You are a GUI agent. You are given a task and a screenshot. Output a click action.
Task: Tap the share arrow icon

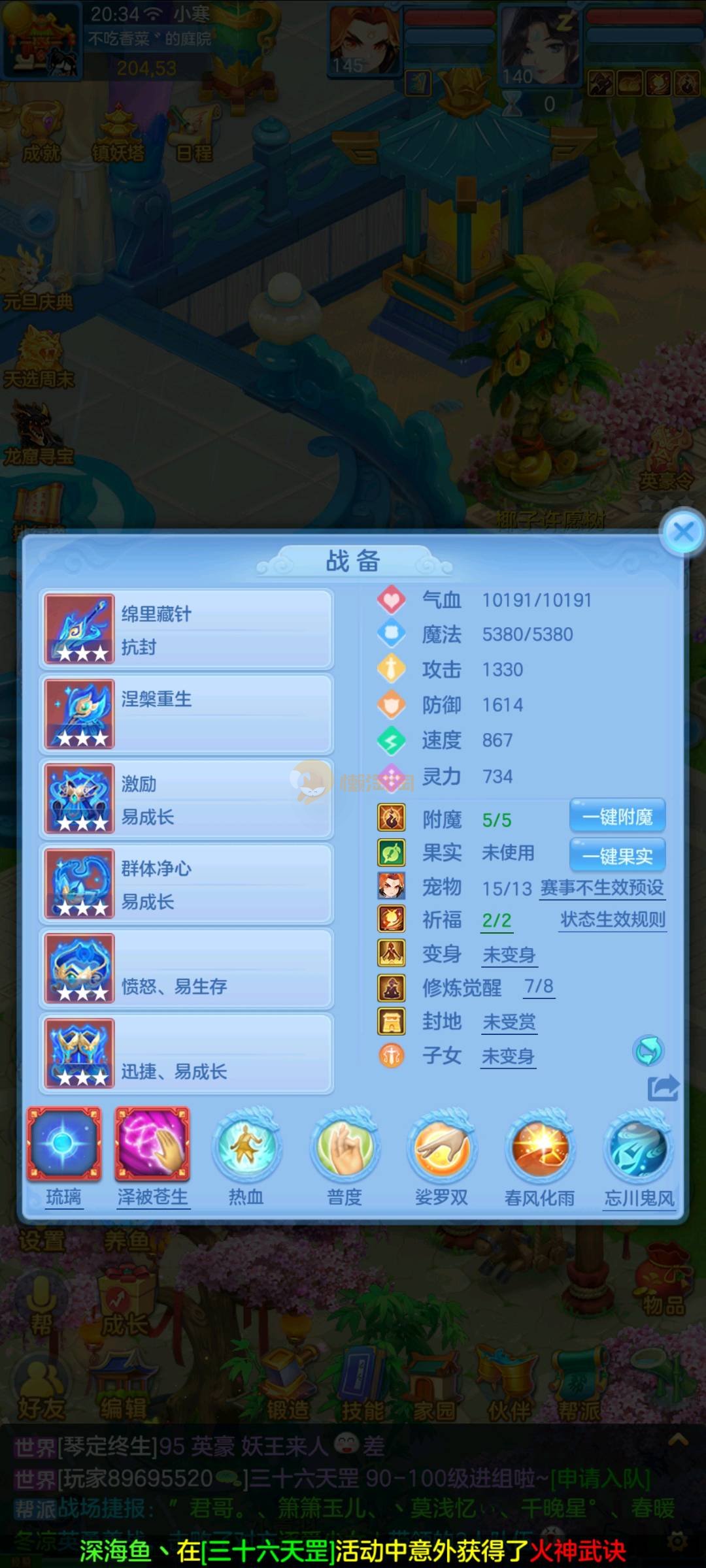(x=663, y=1088)
